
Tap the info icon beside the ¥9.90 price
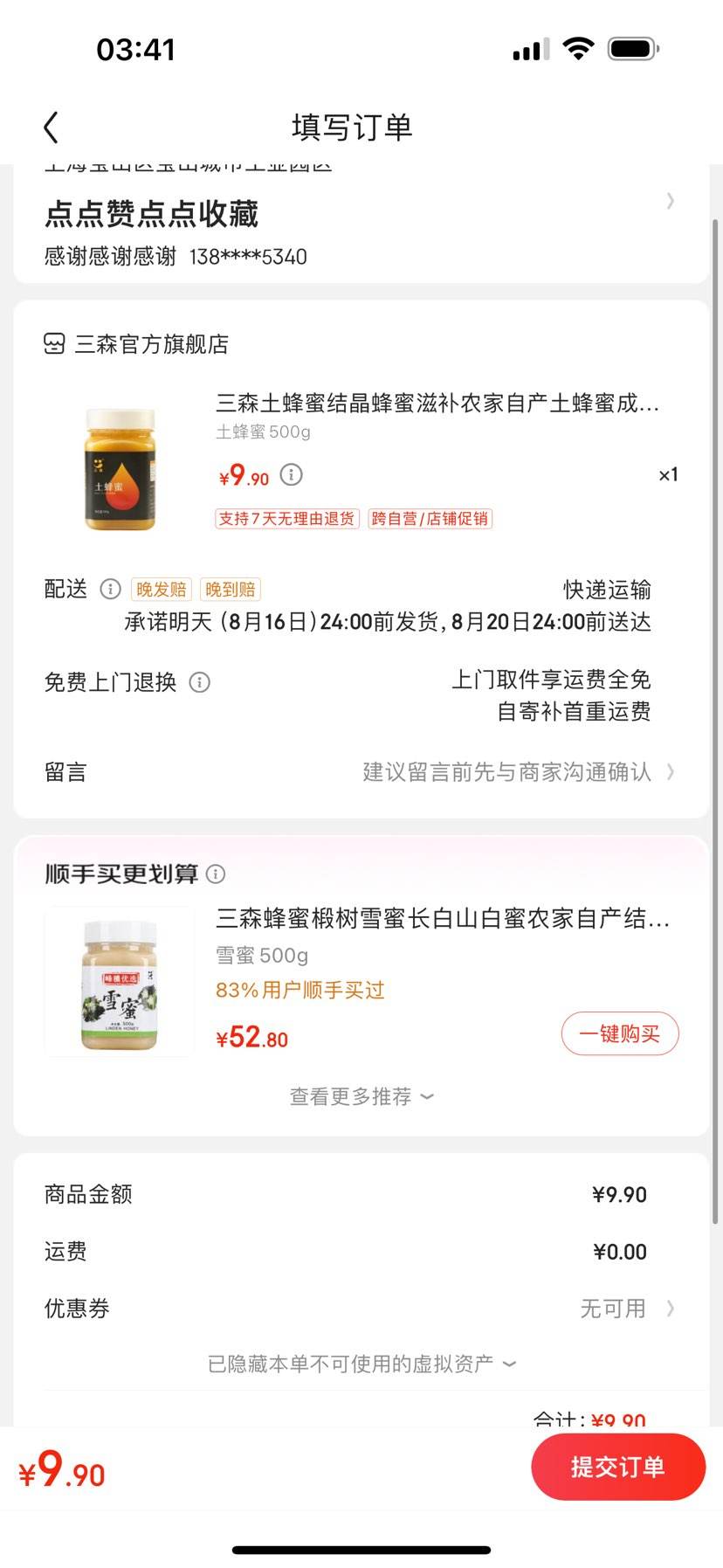[291, 475]
